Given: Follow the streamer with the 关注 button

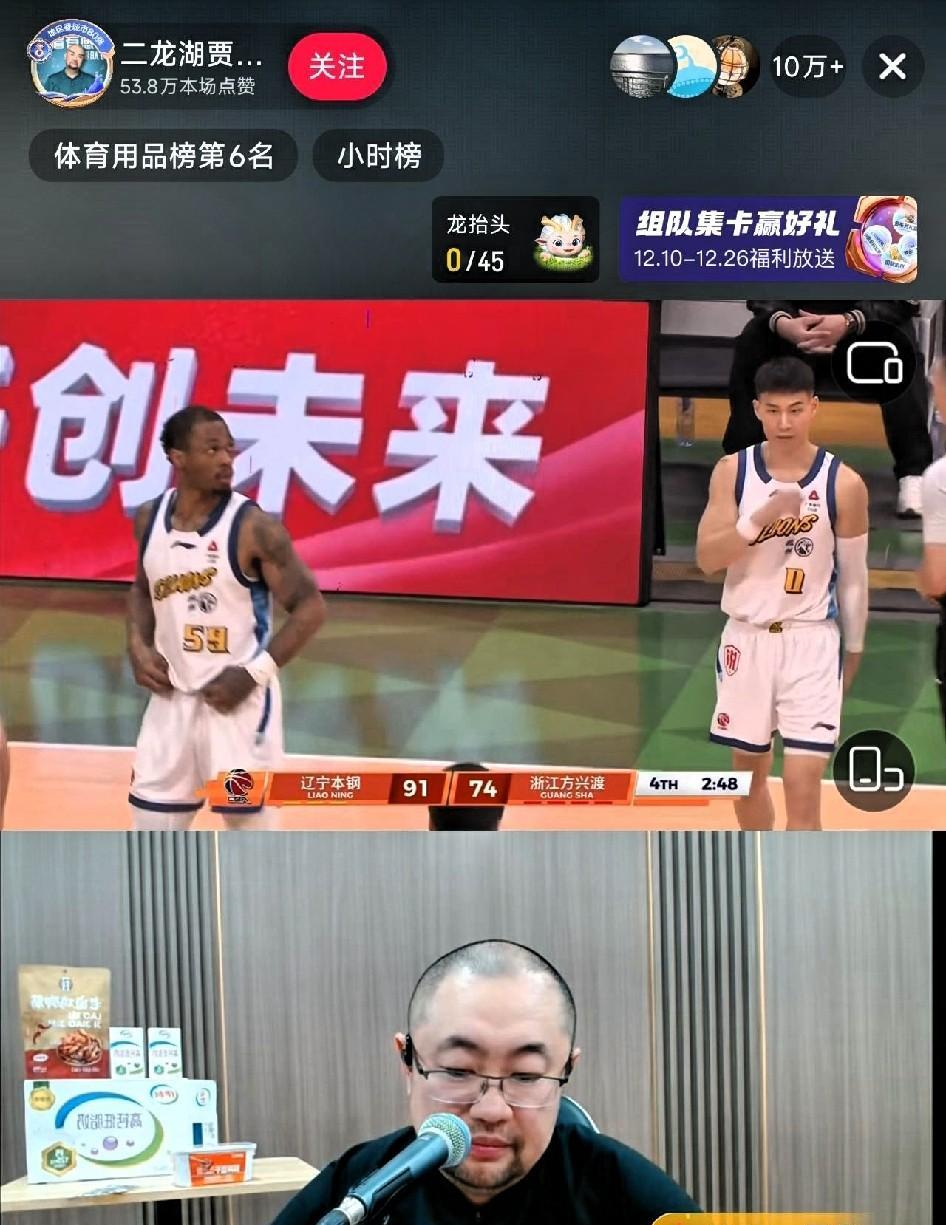Looking at the screenshot, I should pos(338,63).
